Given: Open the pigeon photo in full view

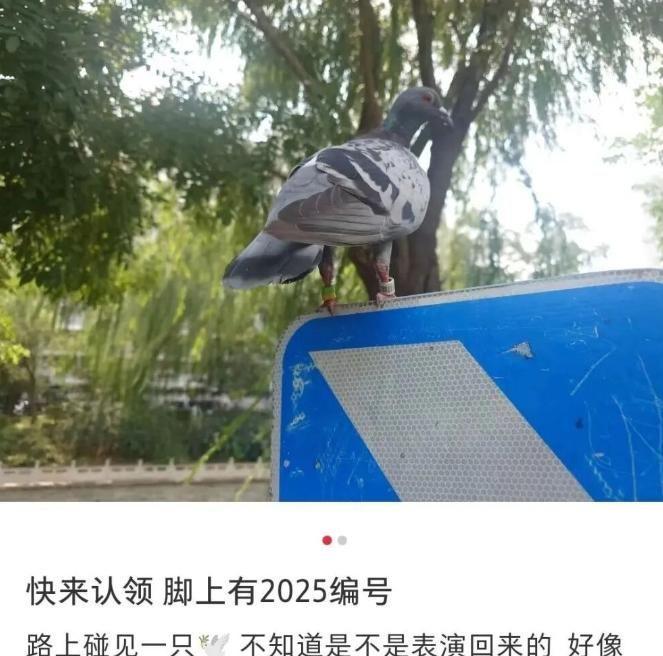Looking at the screenshot, I should 331,250.
